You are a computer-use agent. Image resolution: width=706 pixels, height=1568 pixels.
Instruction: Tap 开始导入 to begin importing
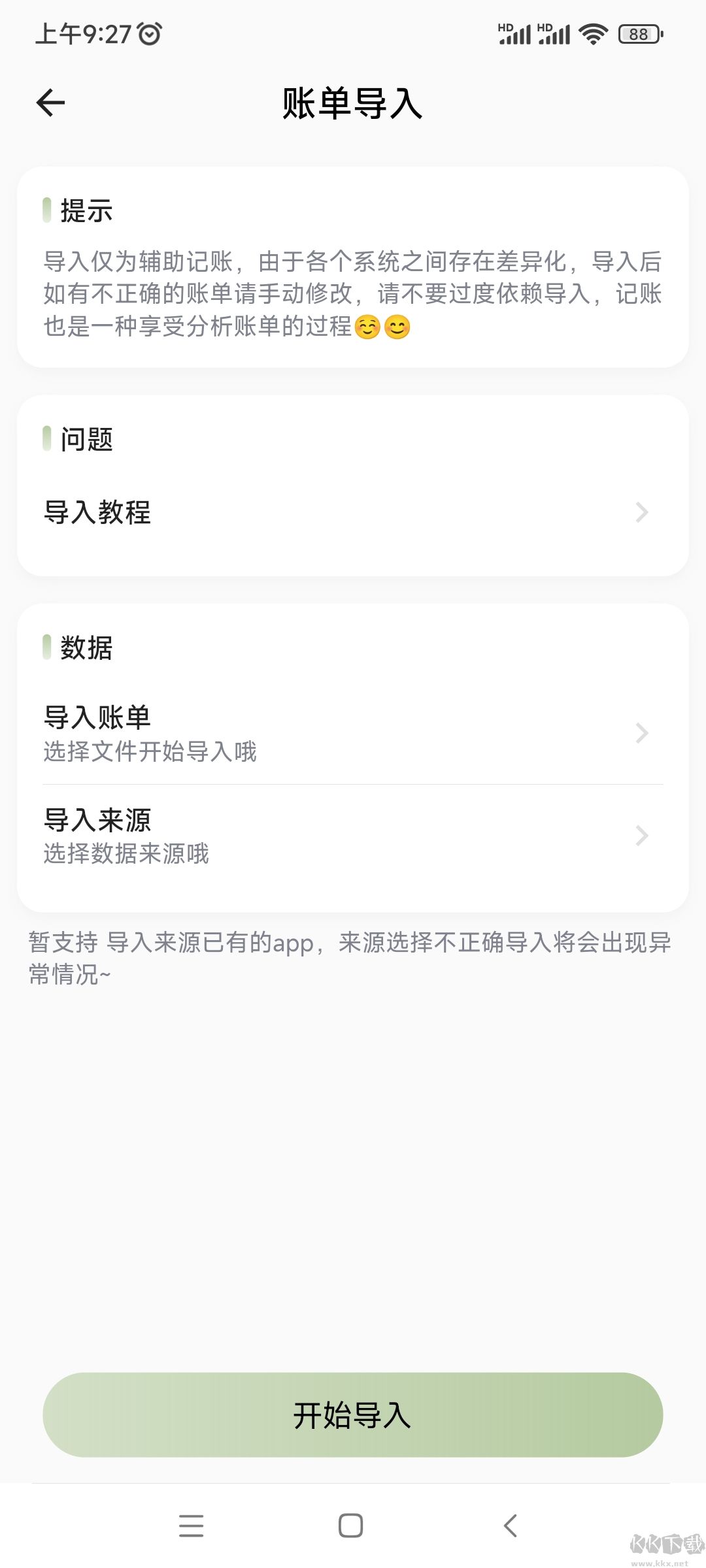353,1413
